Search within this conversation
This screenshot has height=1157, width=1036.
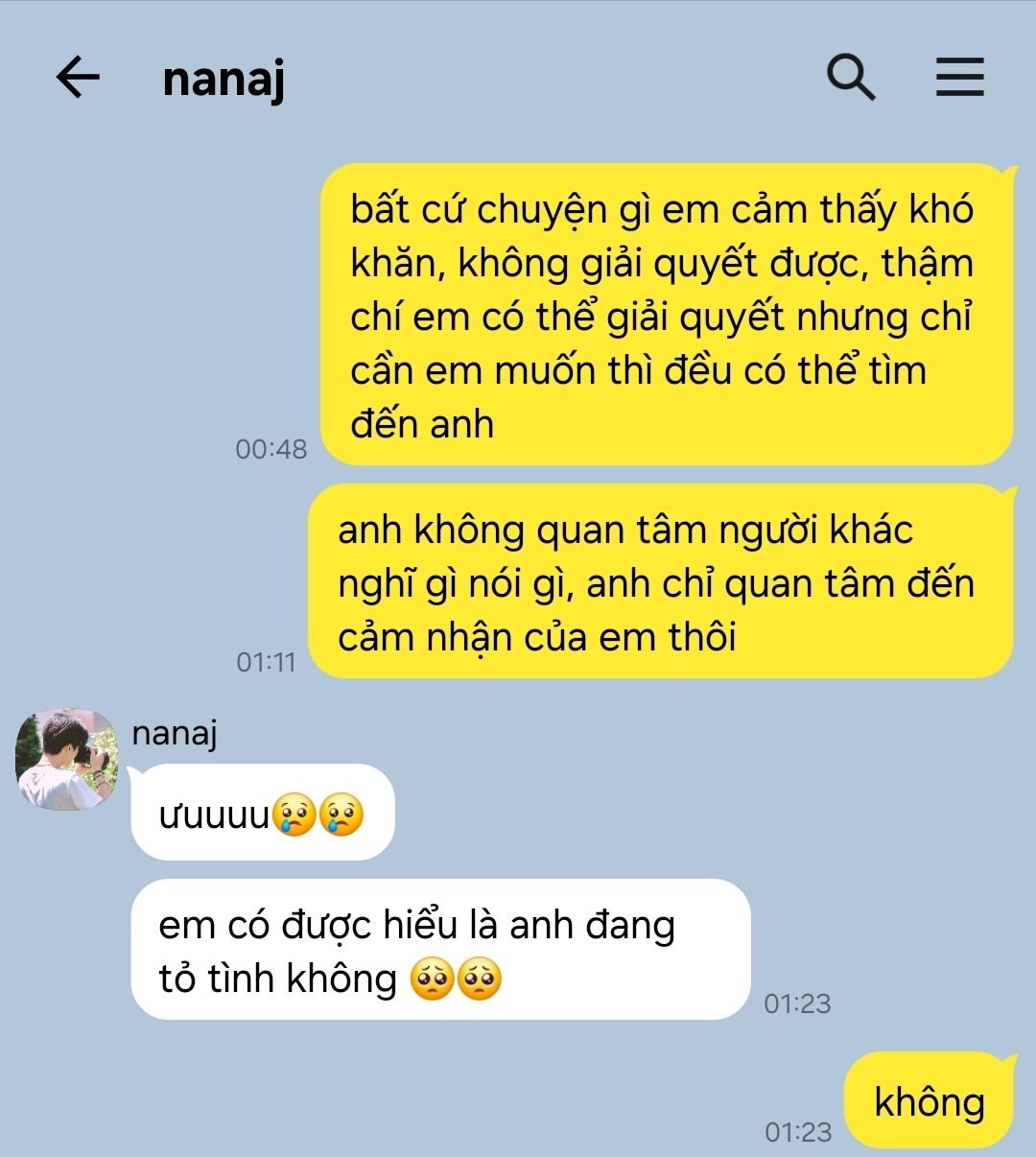tap(850, 77)
